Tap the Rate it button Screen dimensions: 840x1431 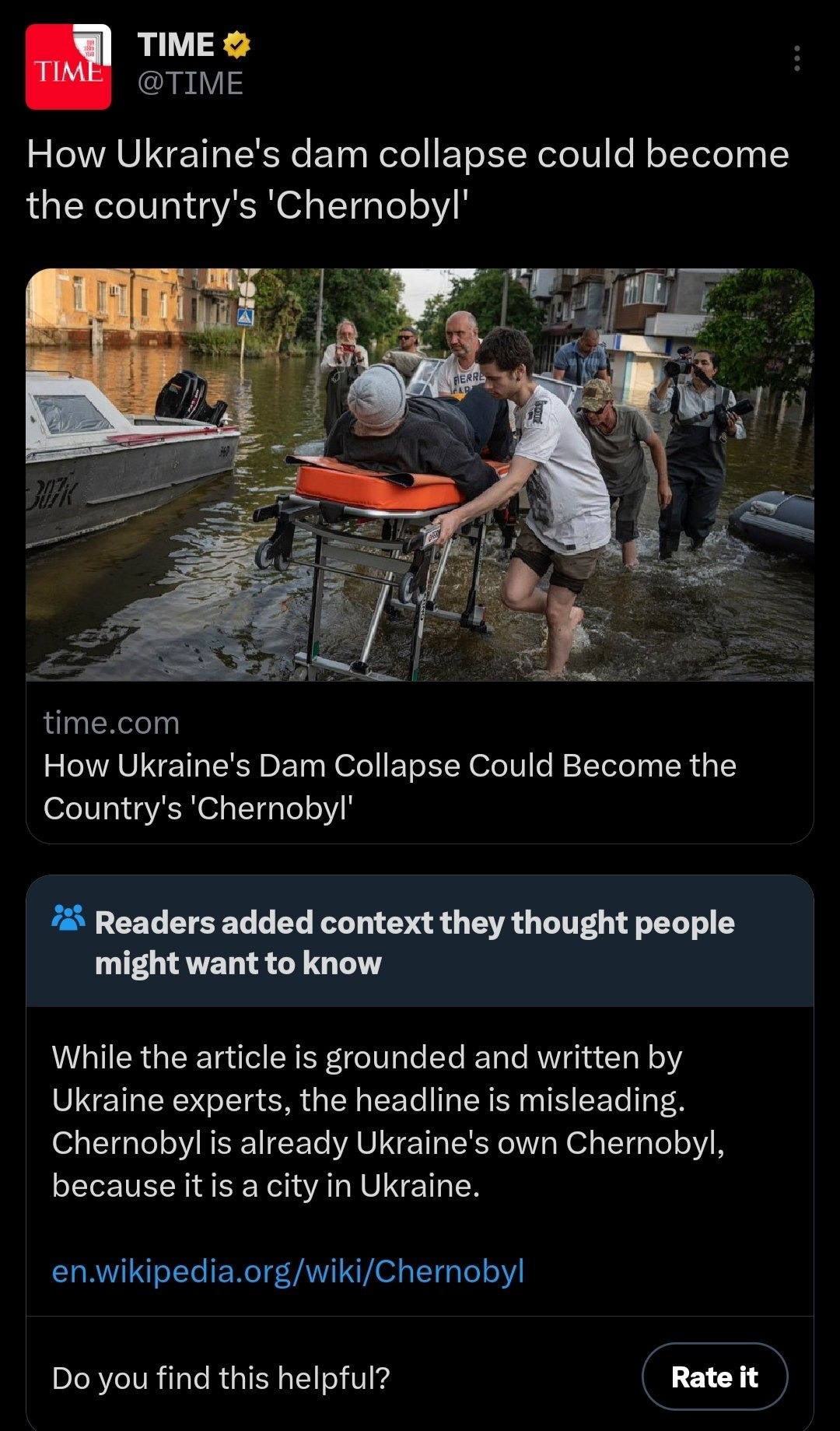tap(714, 1377)
